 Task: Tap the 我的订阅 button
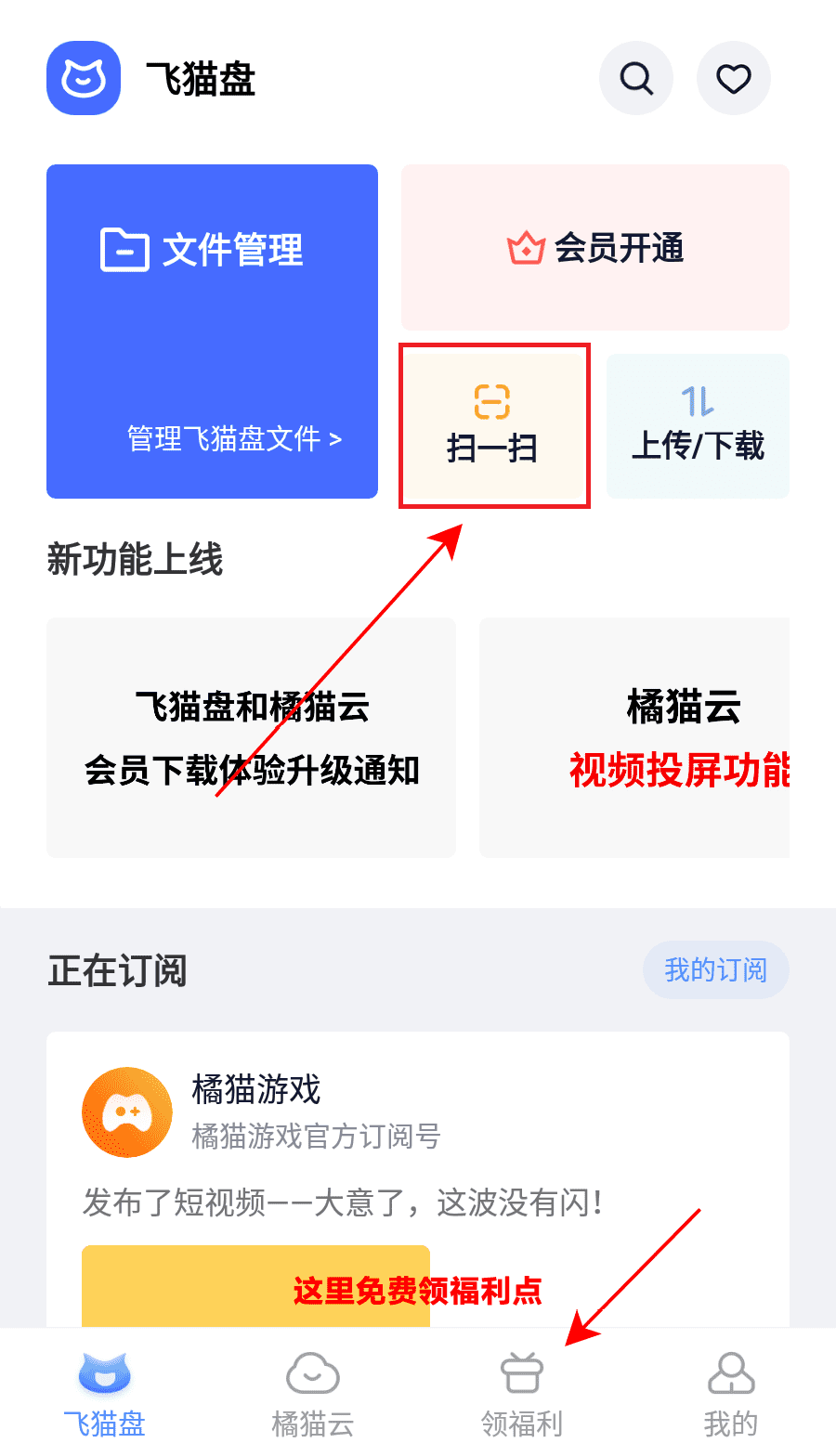[715, 970]
